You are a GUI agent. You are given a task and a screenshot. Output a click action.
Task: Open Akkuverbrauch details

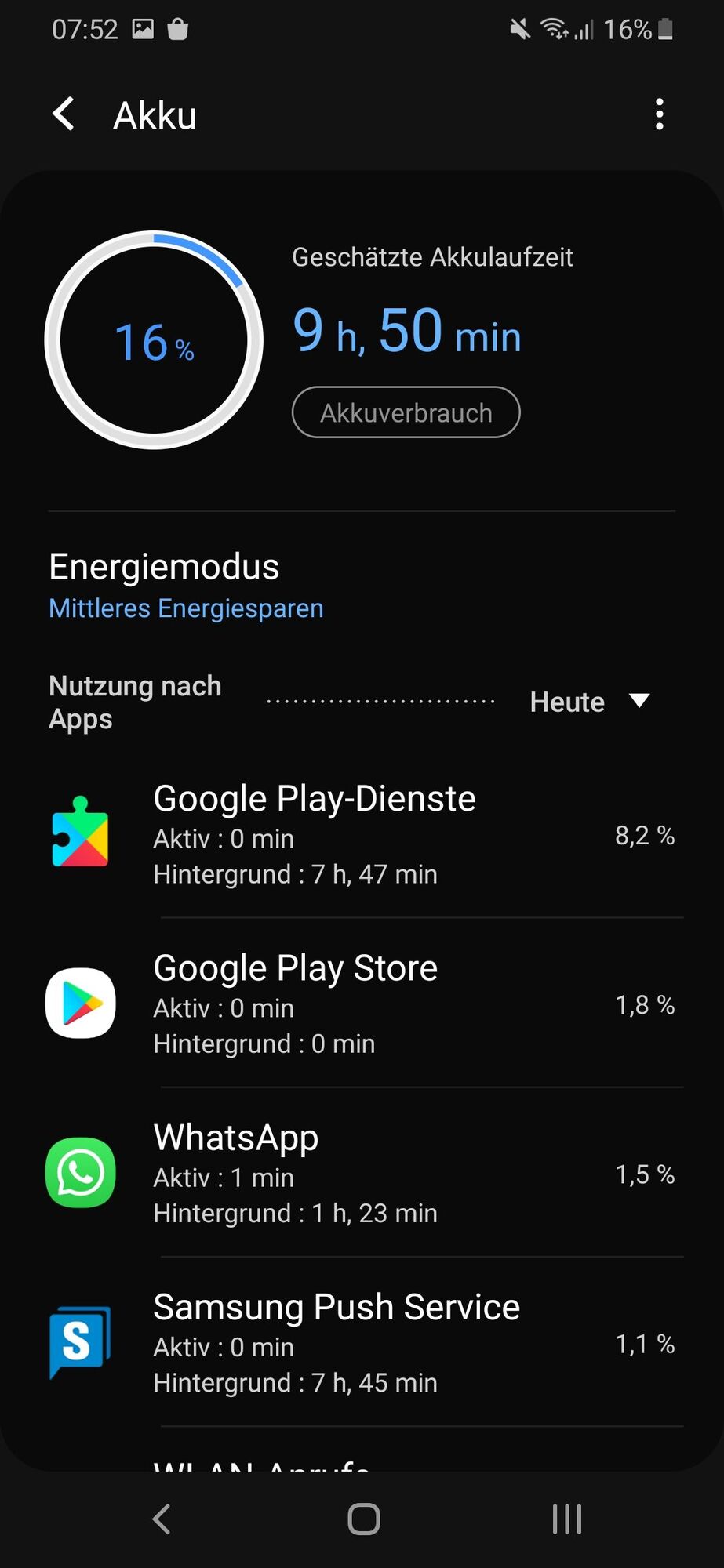coord(406,412)
